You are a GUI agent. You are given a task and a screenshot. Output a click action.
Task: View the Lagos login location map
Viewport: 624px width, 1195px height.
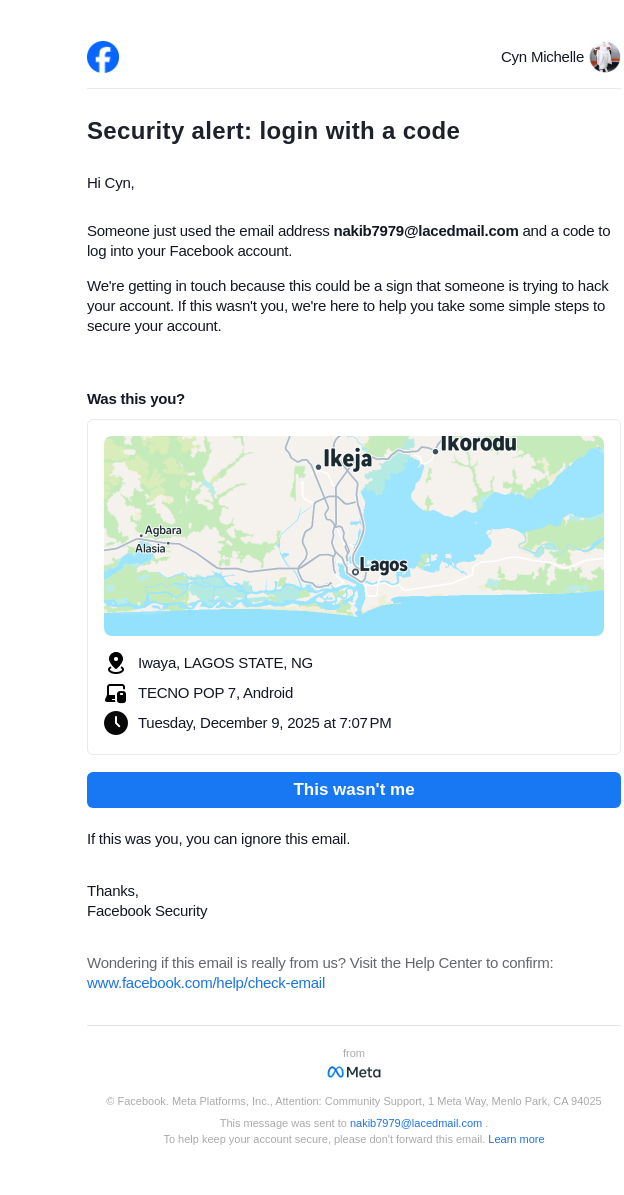point(353,535)
